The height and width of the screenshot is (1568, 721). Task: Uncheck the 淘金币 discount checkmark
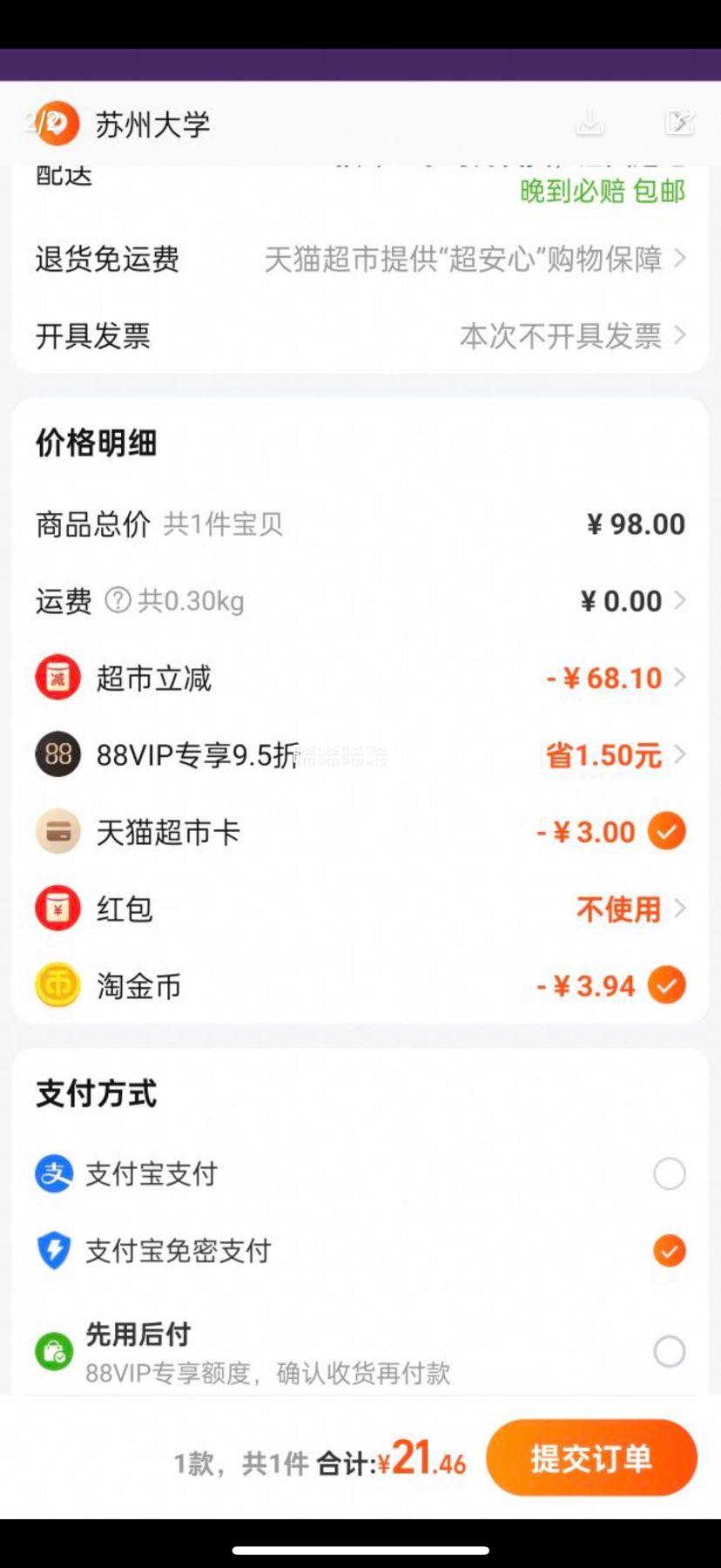pyautogui.click(x=668, y=985)
